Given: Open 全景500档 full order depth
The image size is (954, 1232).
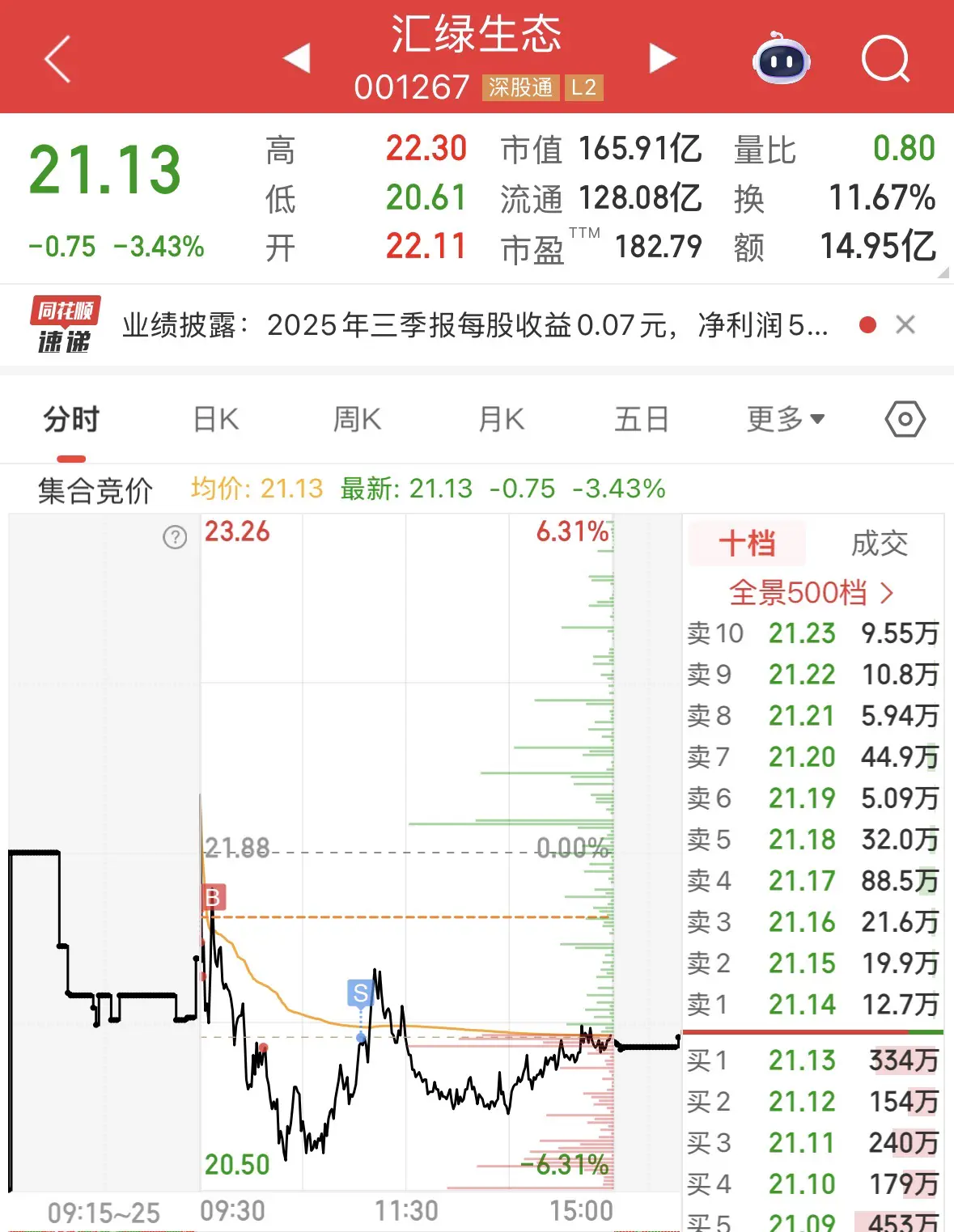Looking at the screenshot, I should tap(811, 593).
